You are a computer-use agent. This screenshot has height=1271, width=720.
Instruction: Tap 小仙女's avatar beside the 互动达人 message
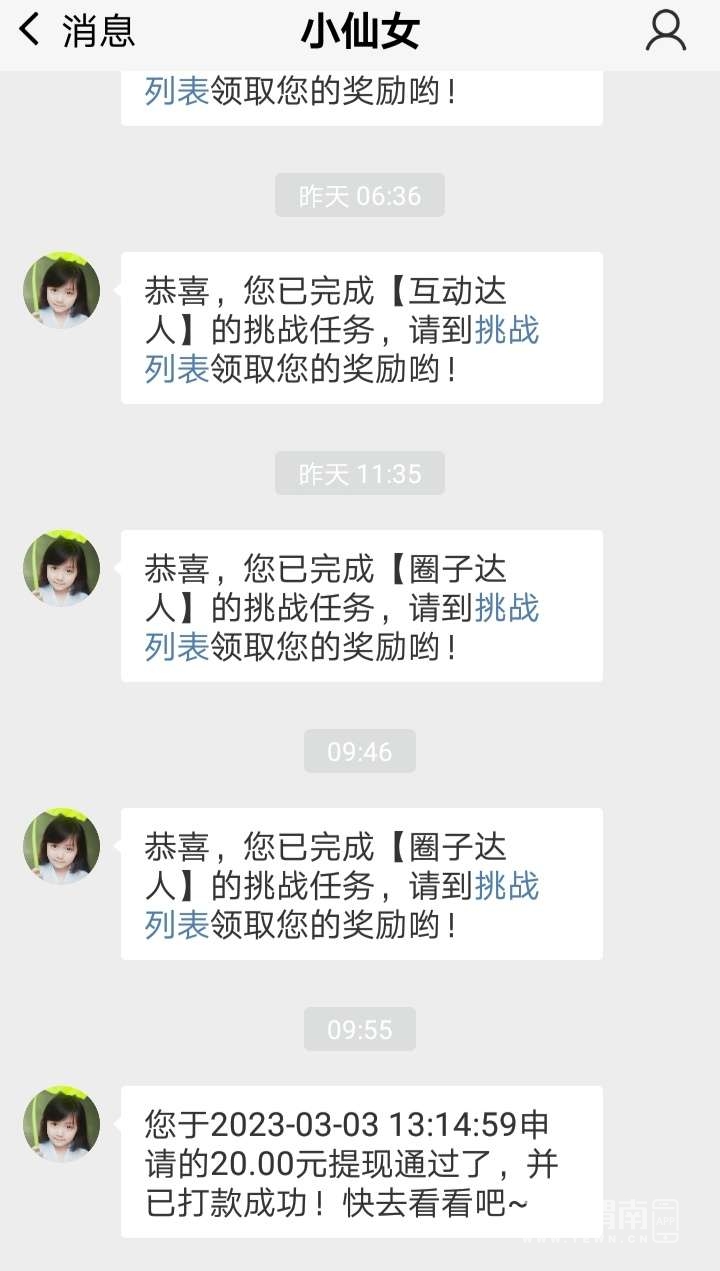62,290
